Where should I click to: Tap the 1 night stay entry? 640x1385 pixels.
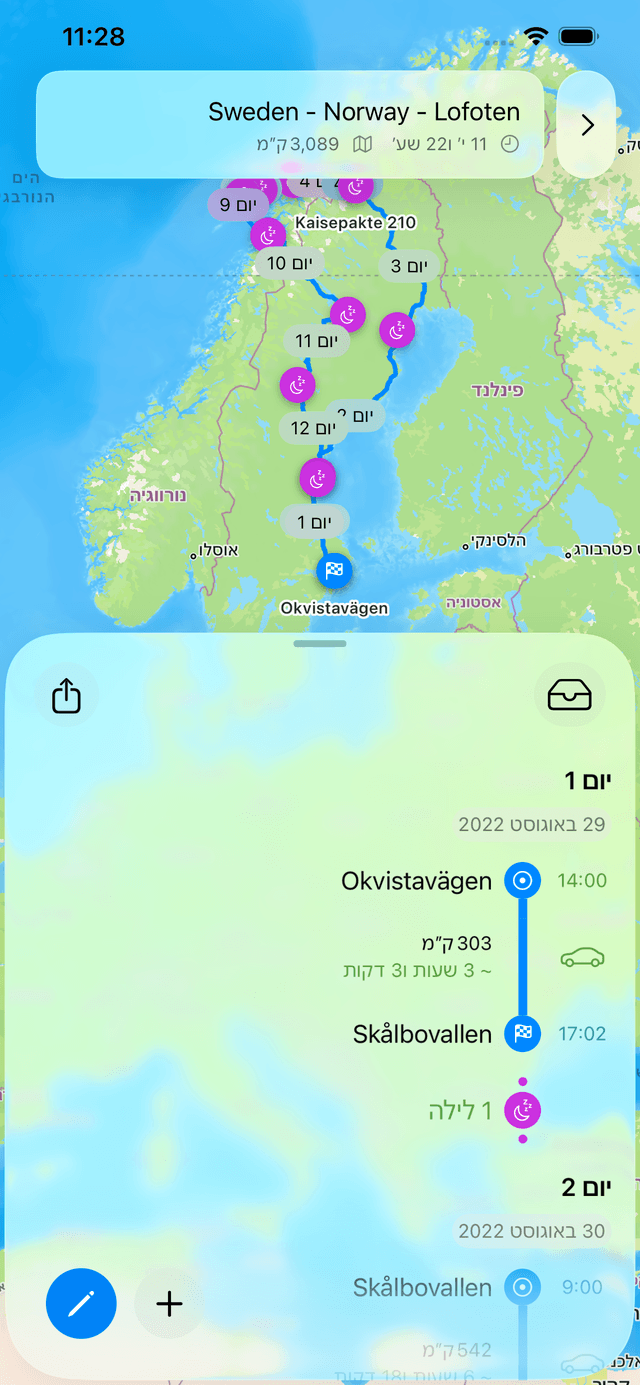click(460, 1110)
